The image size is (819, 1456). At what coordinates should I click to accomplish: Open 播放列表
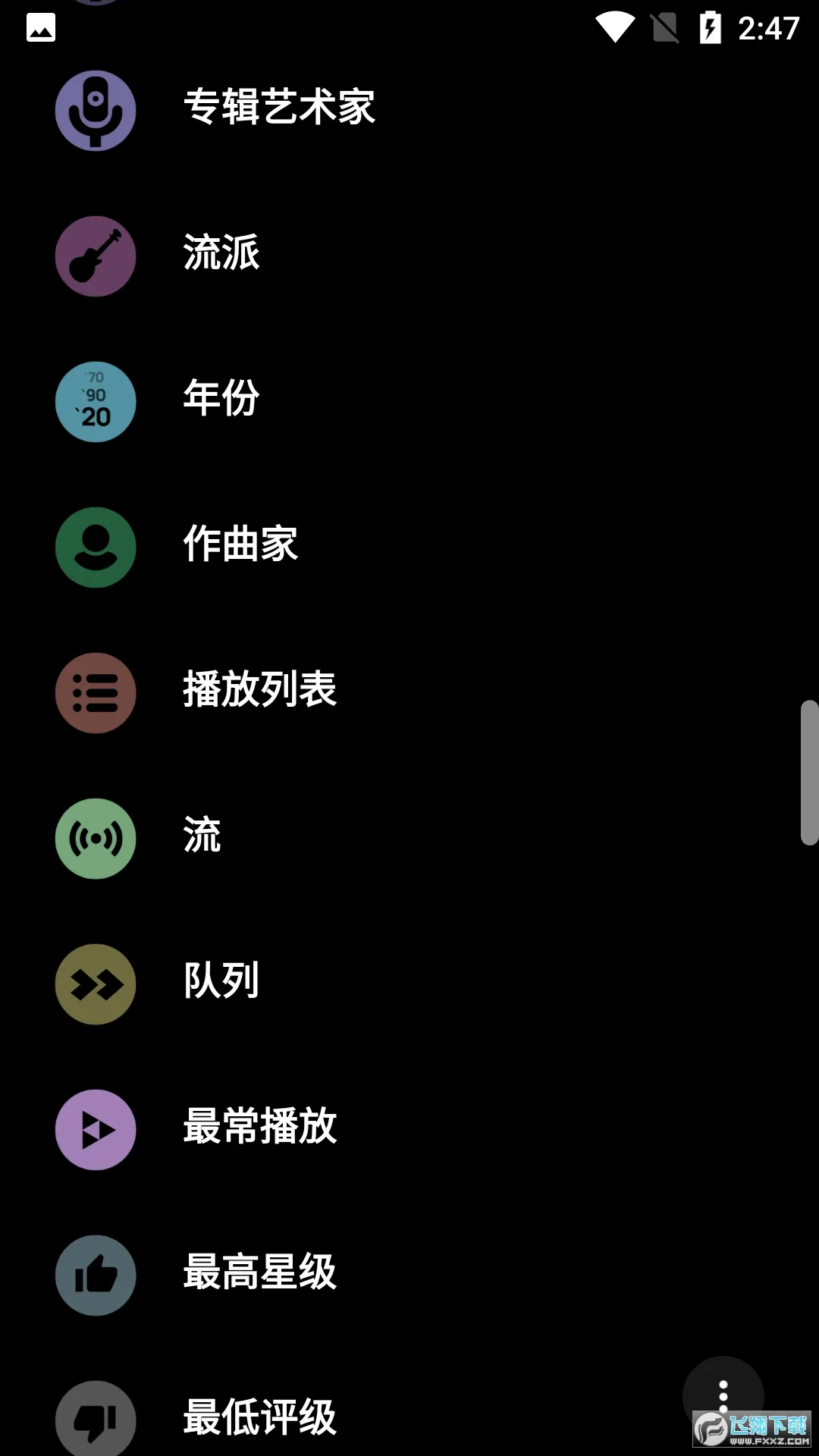(259, 690)
